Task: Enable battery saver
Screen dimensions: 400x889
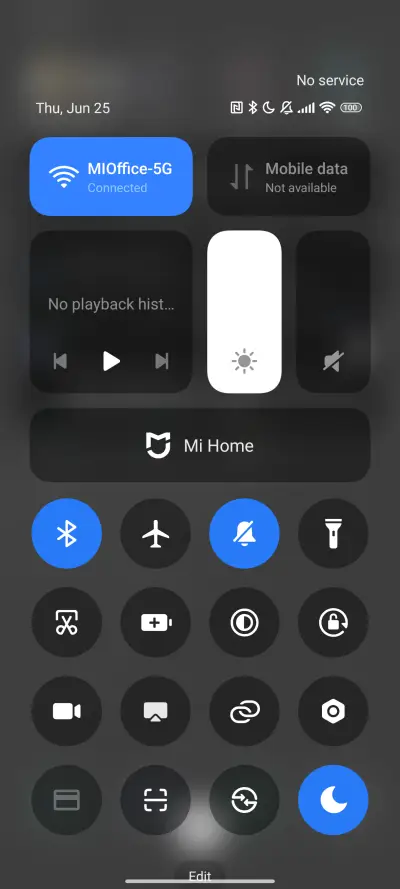Action: click(x=156, y=623)
